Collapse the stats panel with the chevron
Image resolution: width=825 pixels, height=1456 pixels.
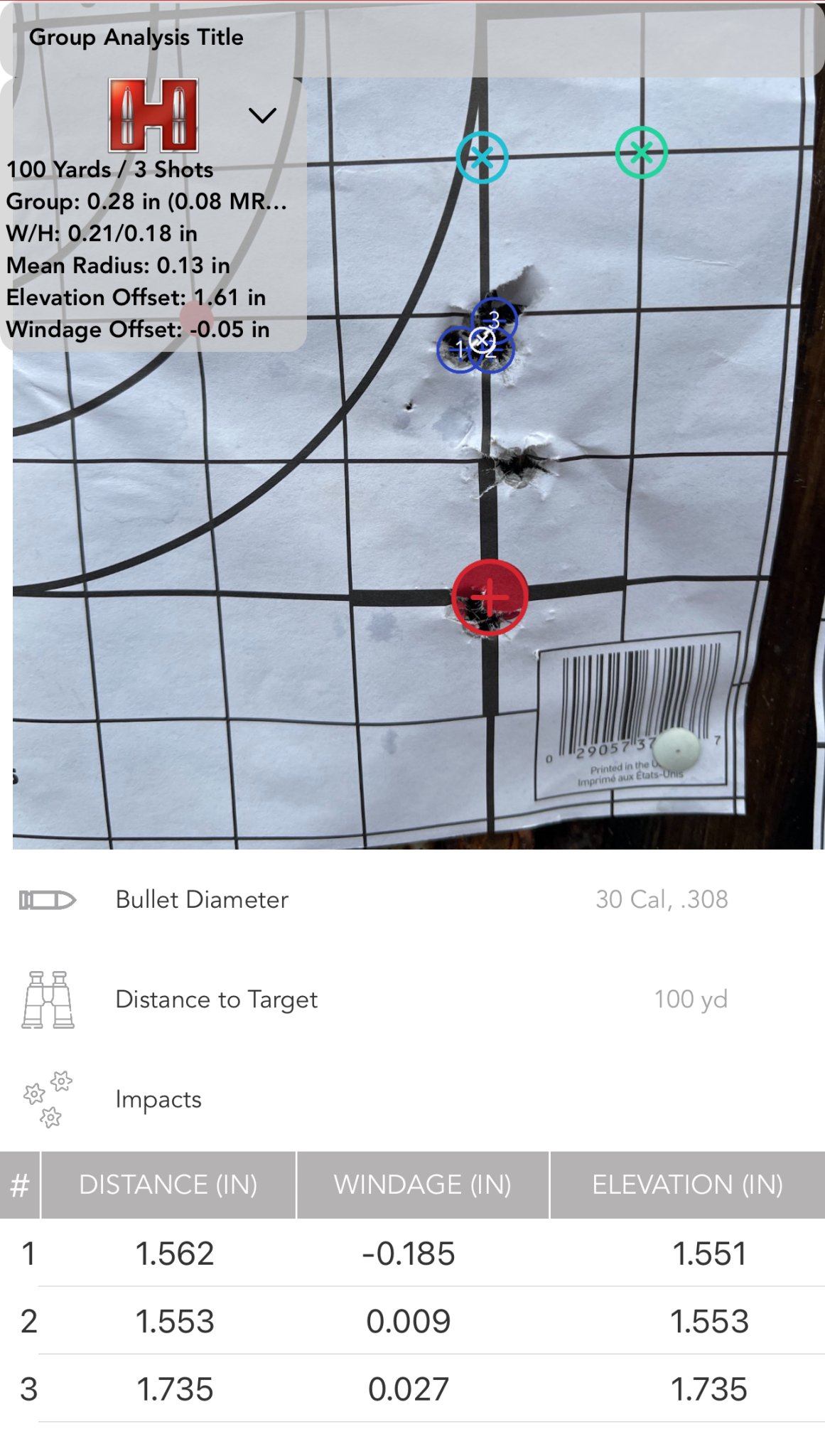pyautogui.click(x=262, y=115)
